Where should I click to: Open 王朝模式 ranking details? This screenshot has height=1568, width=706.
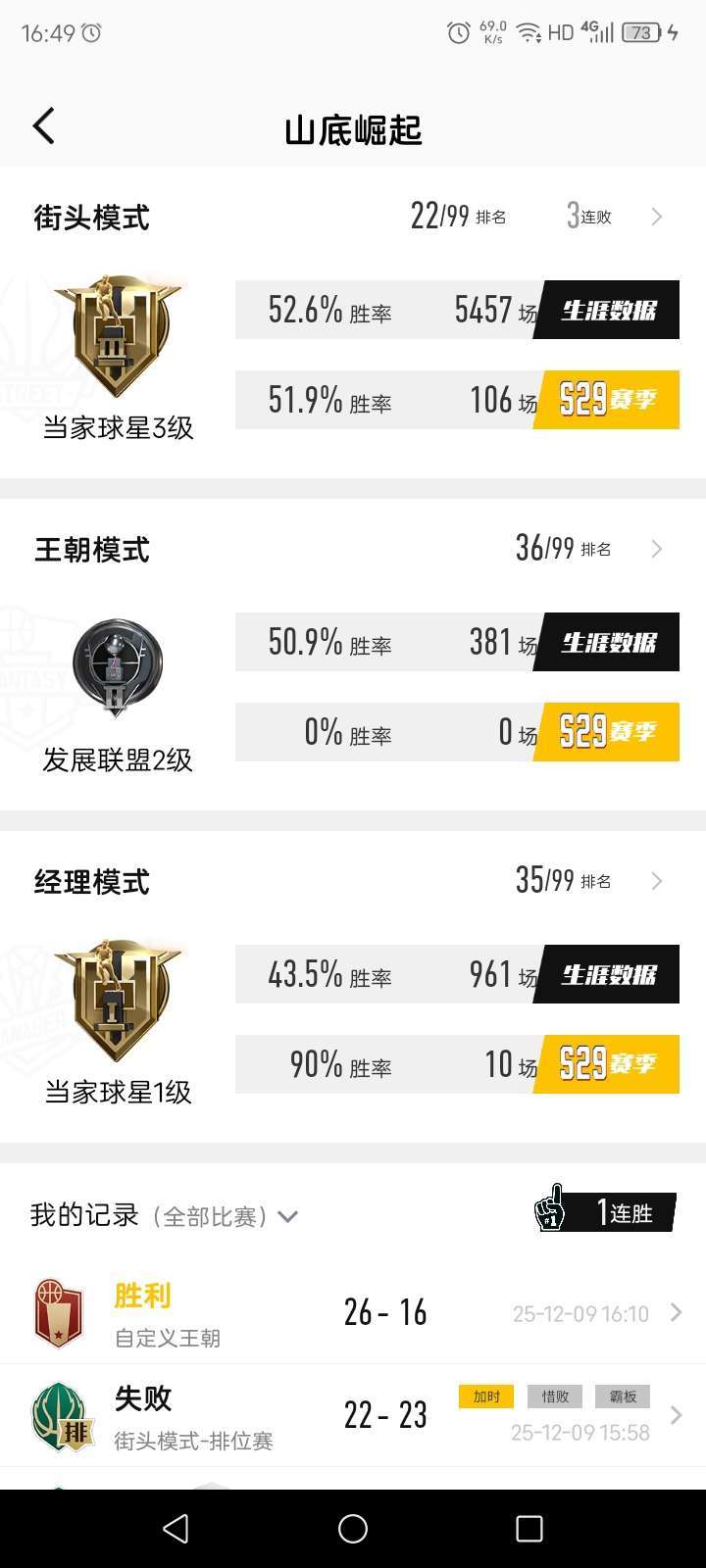tap(656, 549)
